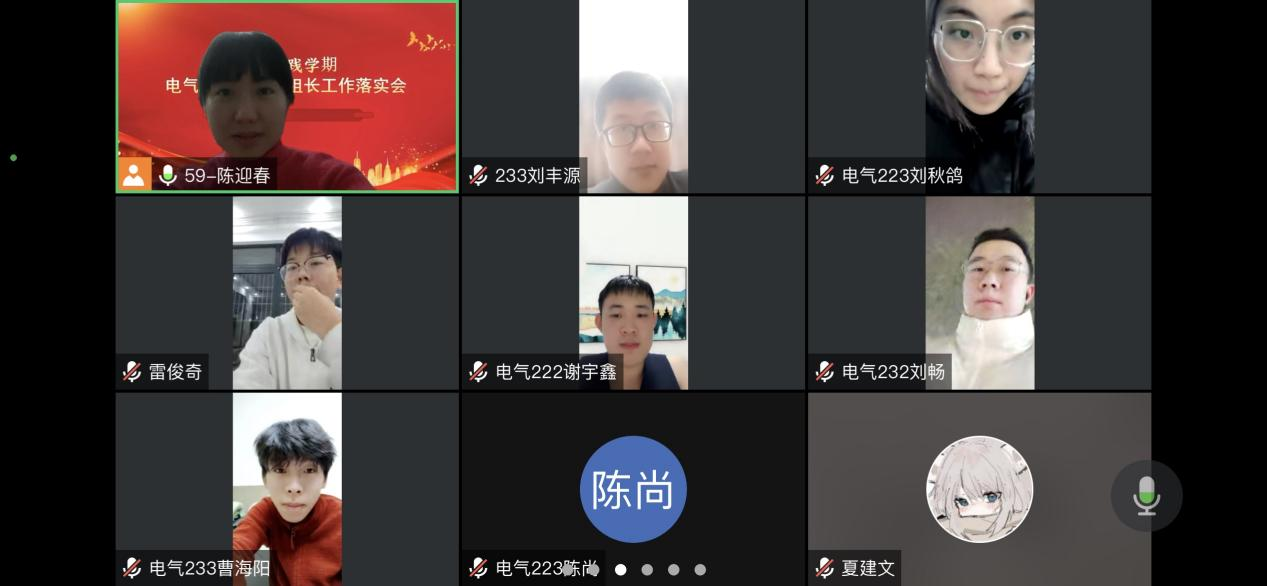
Task: Open 电气222谢宇鑫's video tile
Action: (633, 292)
